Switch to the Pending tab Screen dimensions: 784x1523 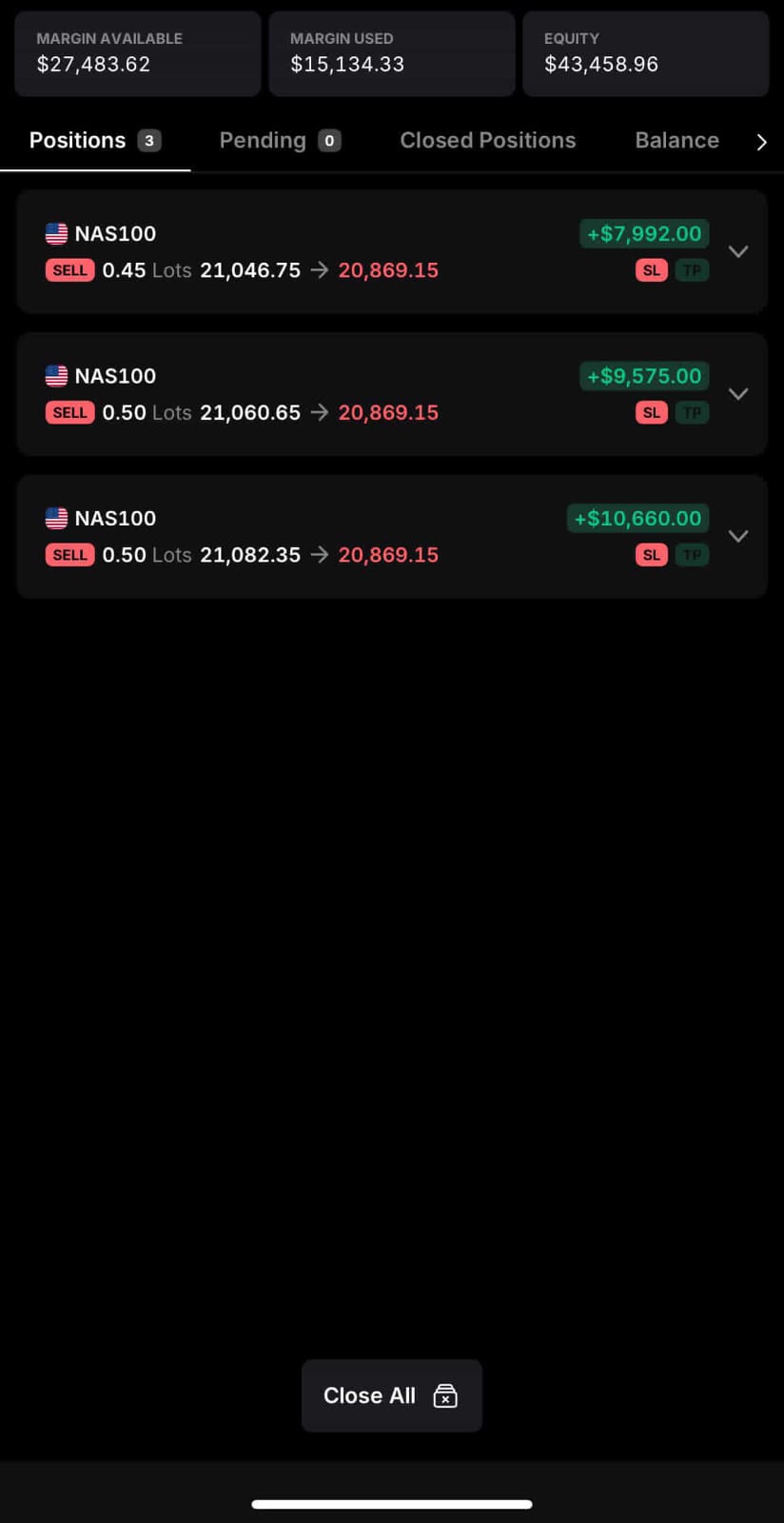click(279, 141)
